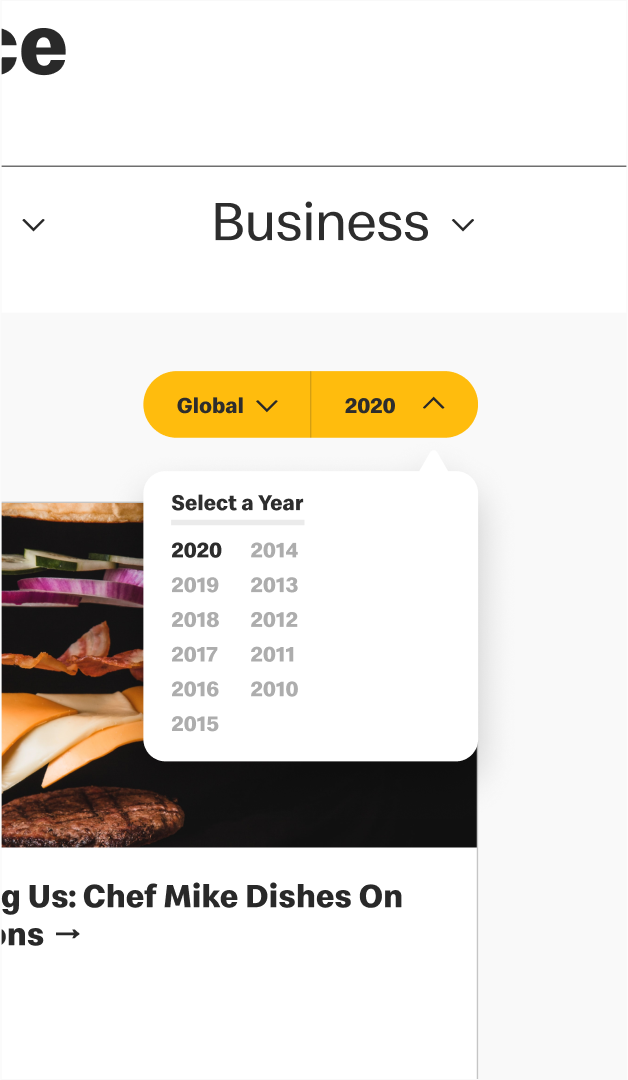The width and height of the screenshot is (628, 1080).
Task: Select year 2019
Action: click(195, 585)
